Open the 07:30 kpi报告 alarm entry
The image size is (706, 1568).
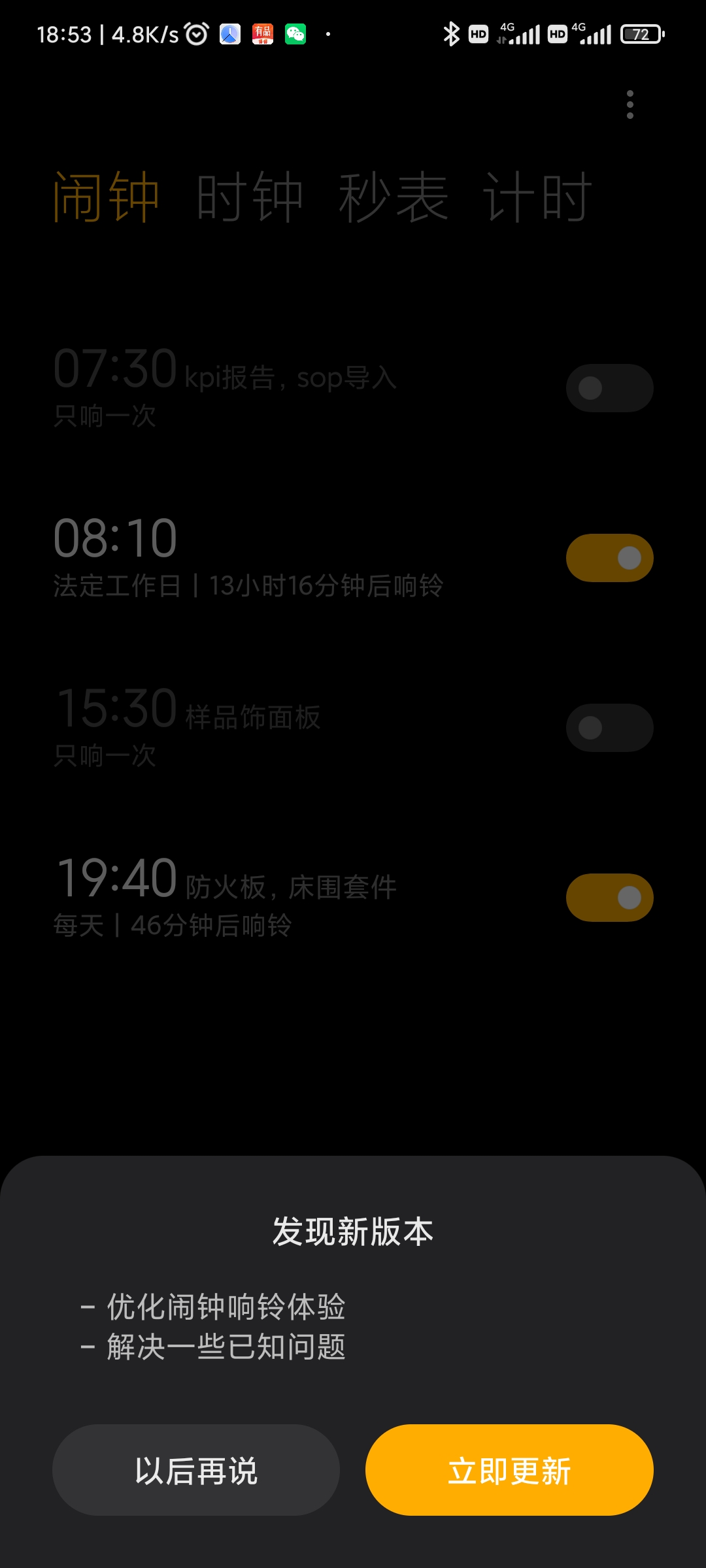[288, 388]
